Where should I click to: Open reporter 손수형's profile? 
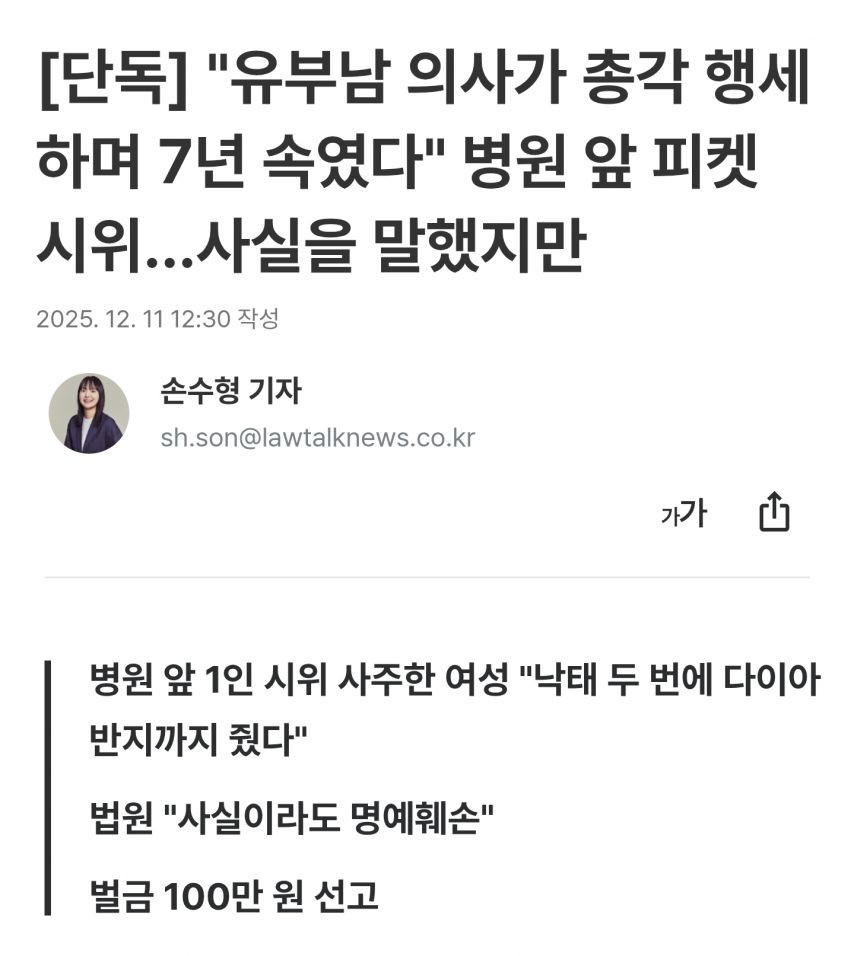(230, 391)
